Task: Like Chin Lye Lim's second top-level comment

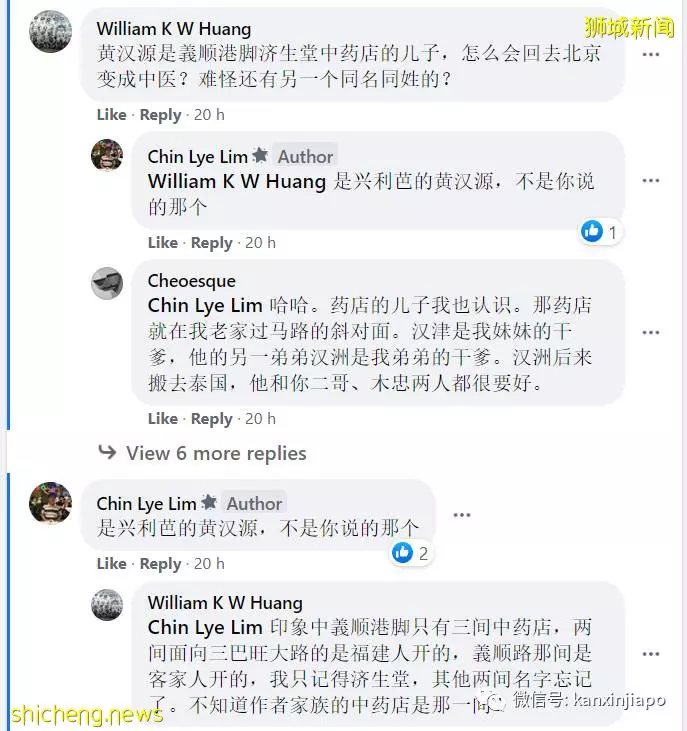Action: click(111, 564)
